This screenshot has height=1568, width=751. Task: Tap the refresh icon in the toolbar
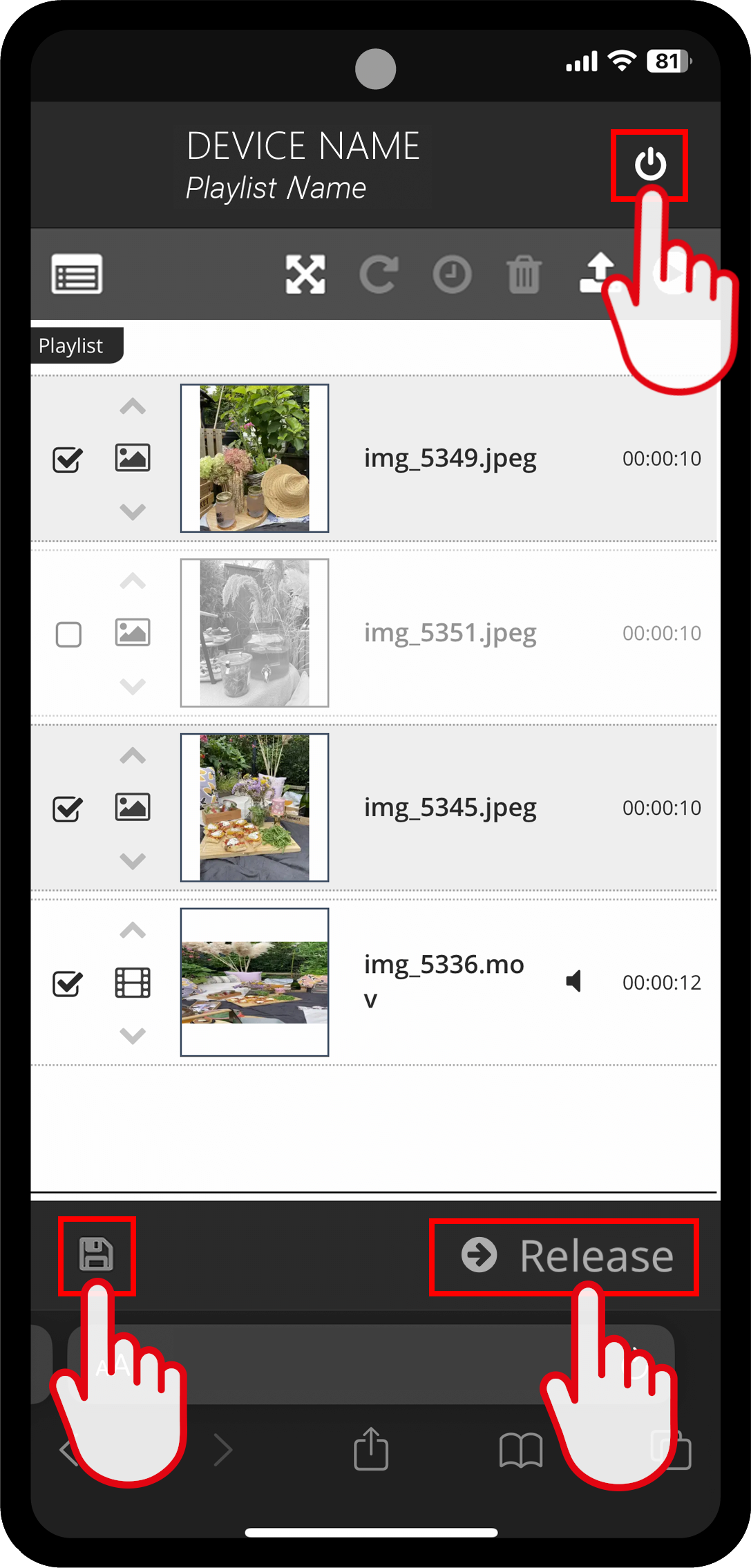(x=379, y=274)
